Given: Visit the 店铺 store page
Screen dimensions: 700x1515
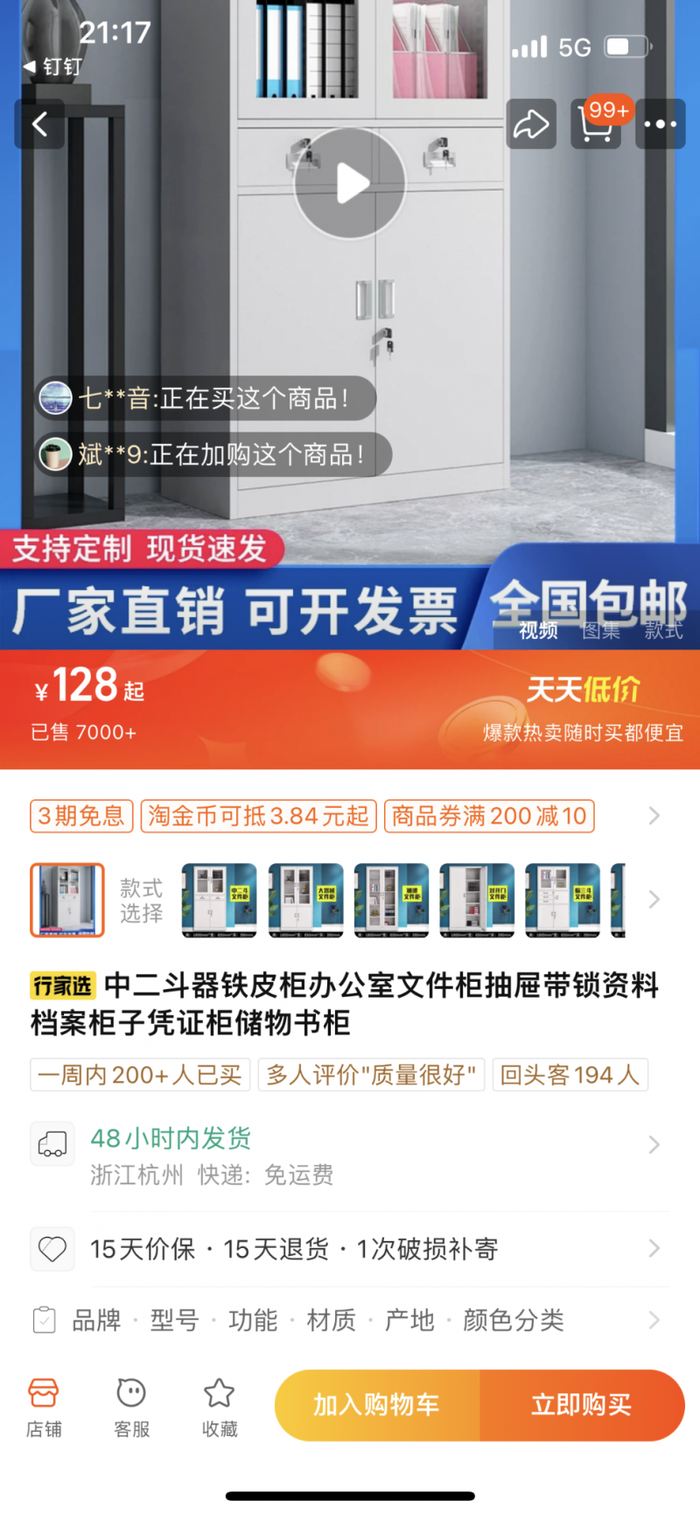Looking at the screenshot, I should click(44, 1405).
